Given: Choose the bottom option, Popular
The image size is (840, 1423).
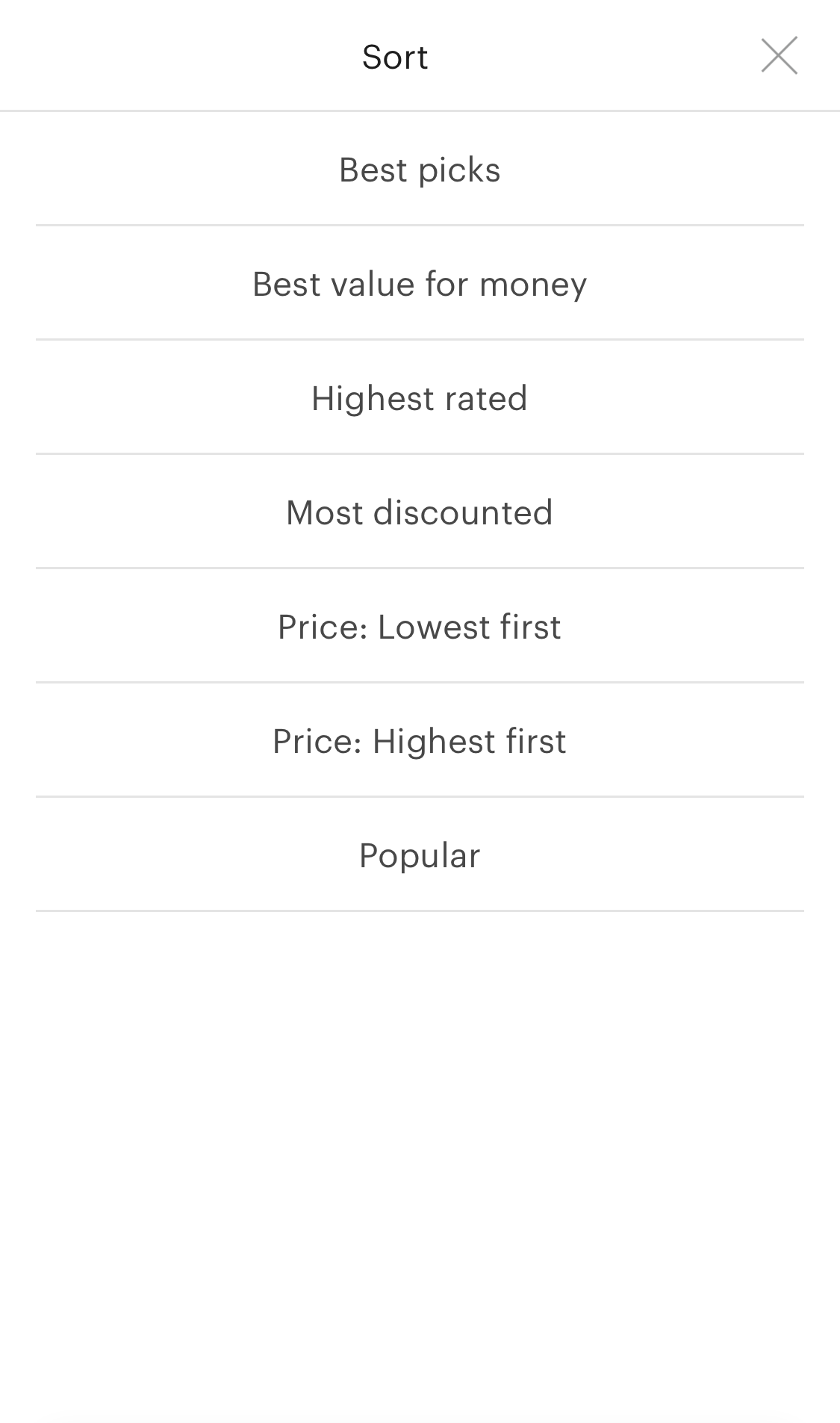Looking at the screenshot, I should click(420, 855).
